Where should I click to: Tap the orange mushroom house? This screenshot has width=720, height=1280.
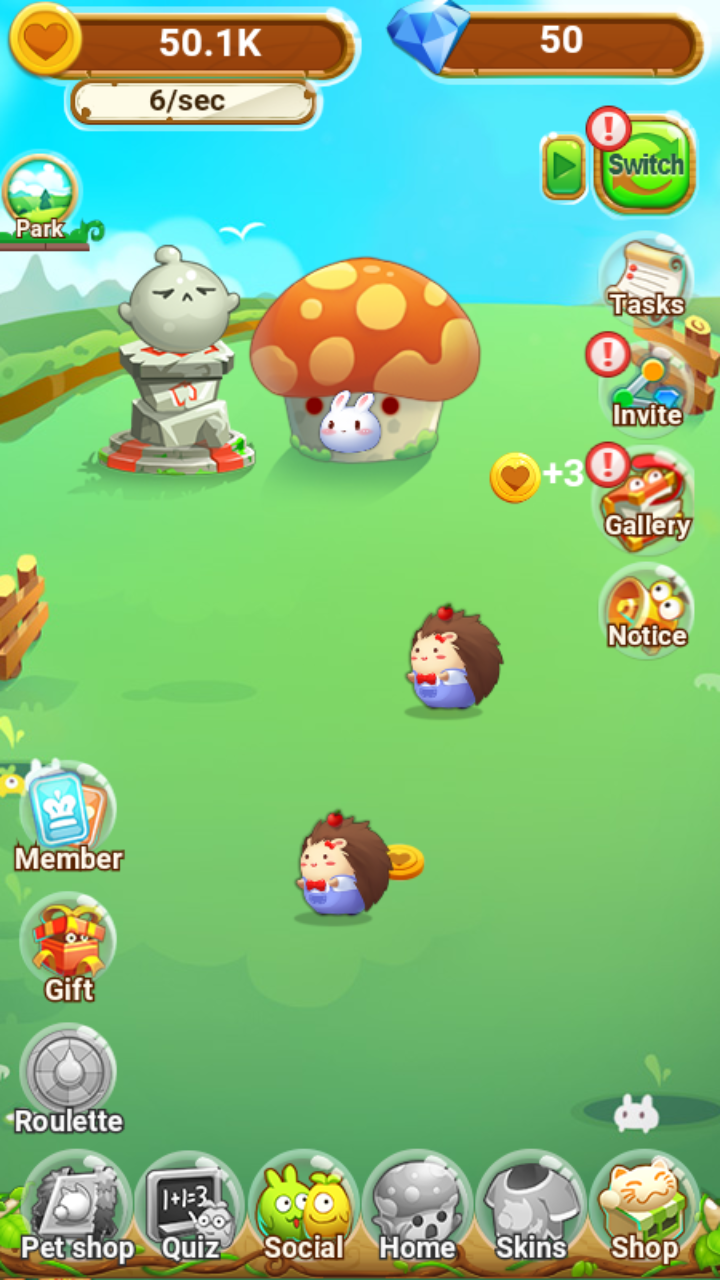[x=364, y=350]
